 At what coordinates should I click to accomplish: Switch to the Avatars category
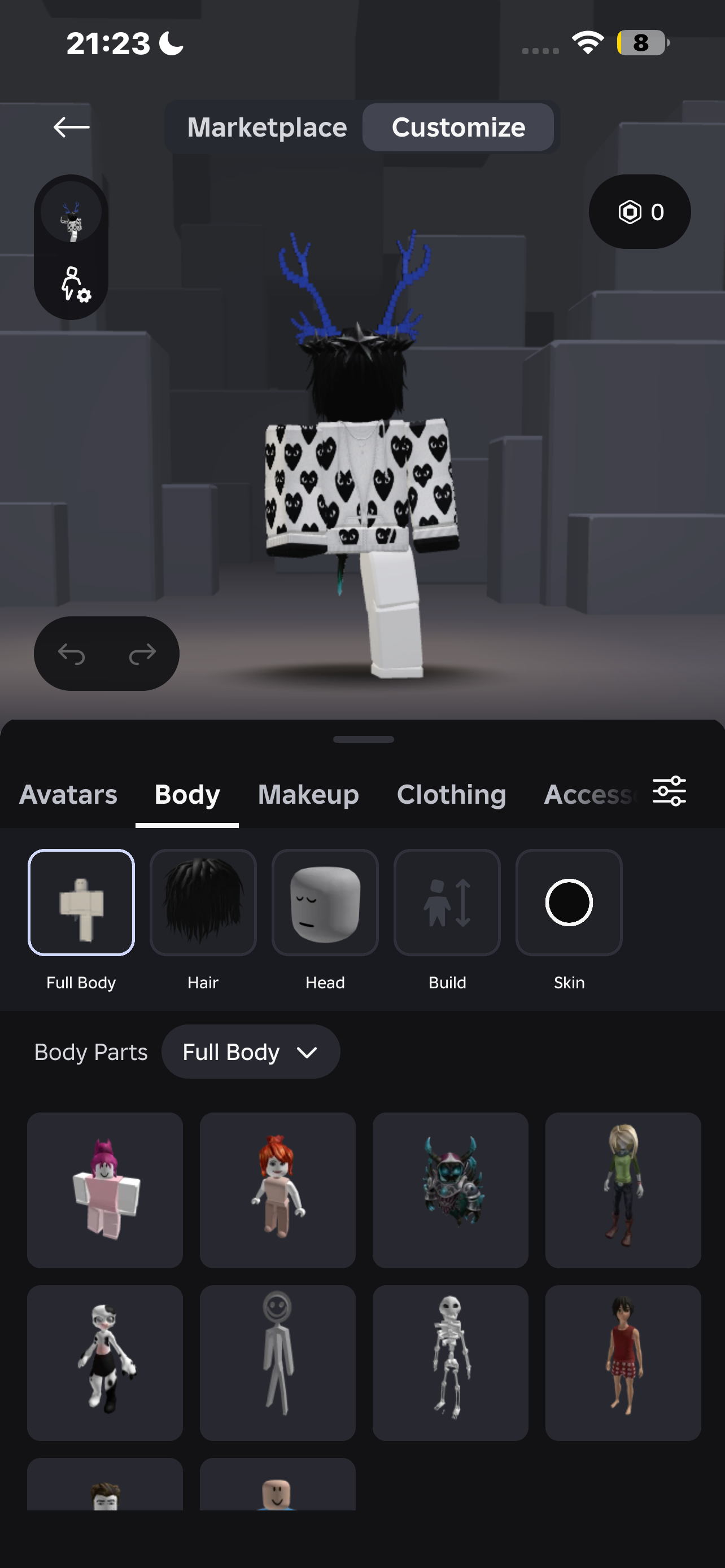68,794
